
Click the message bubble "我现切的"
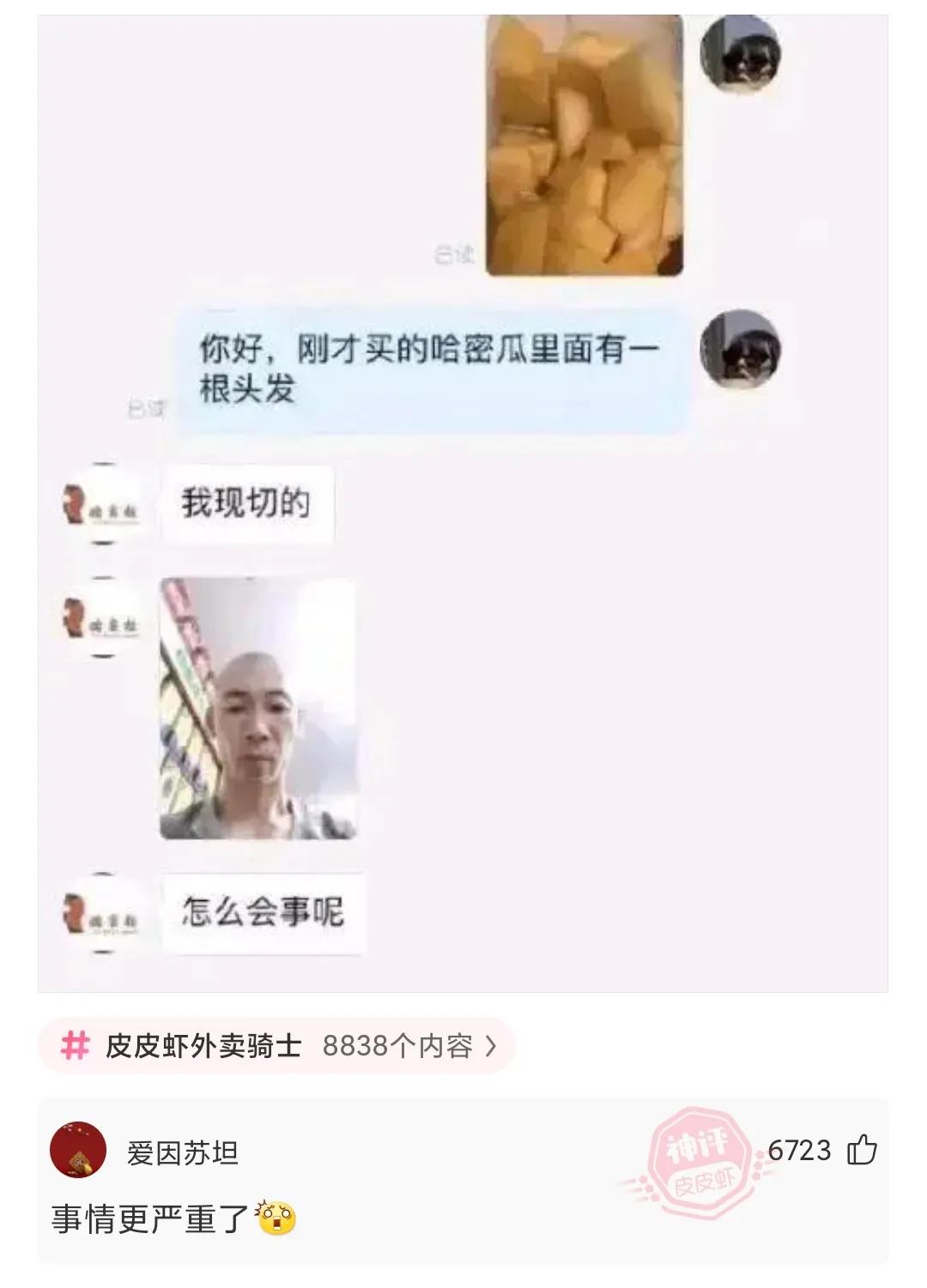click(x=249, y=504)
